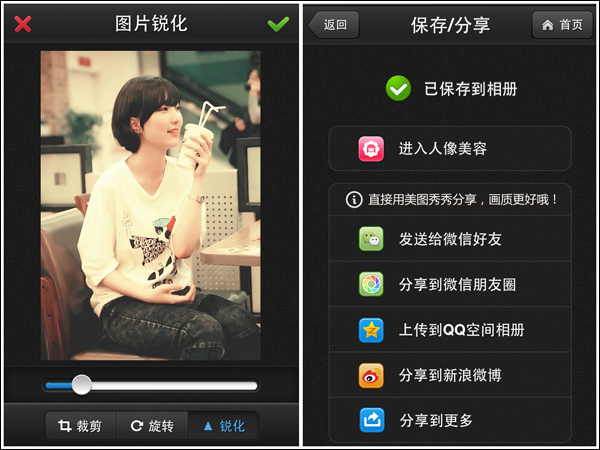Choose 分享到微信朋友圈
Screen dimensions: 600x450
click(450, 284)
